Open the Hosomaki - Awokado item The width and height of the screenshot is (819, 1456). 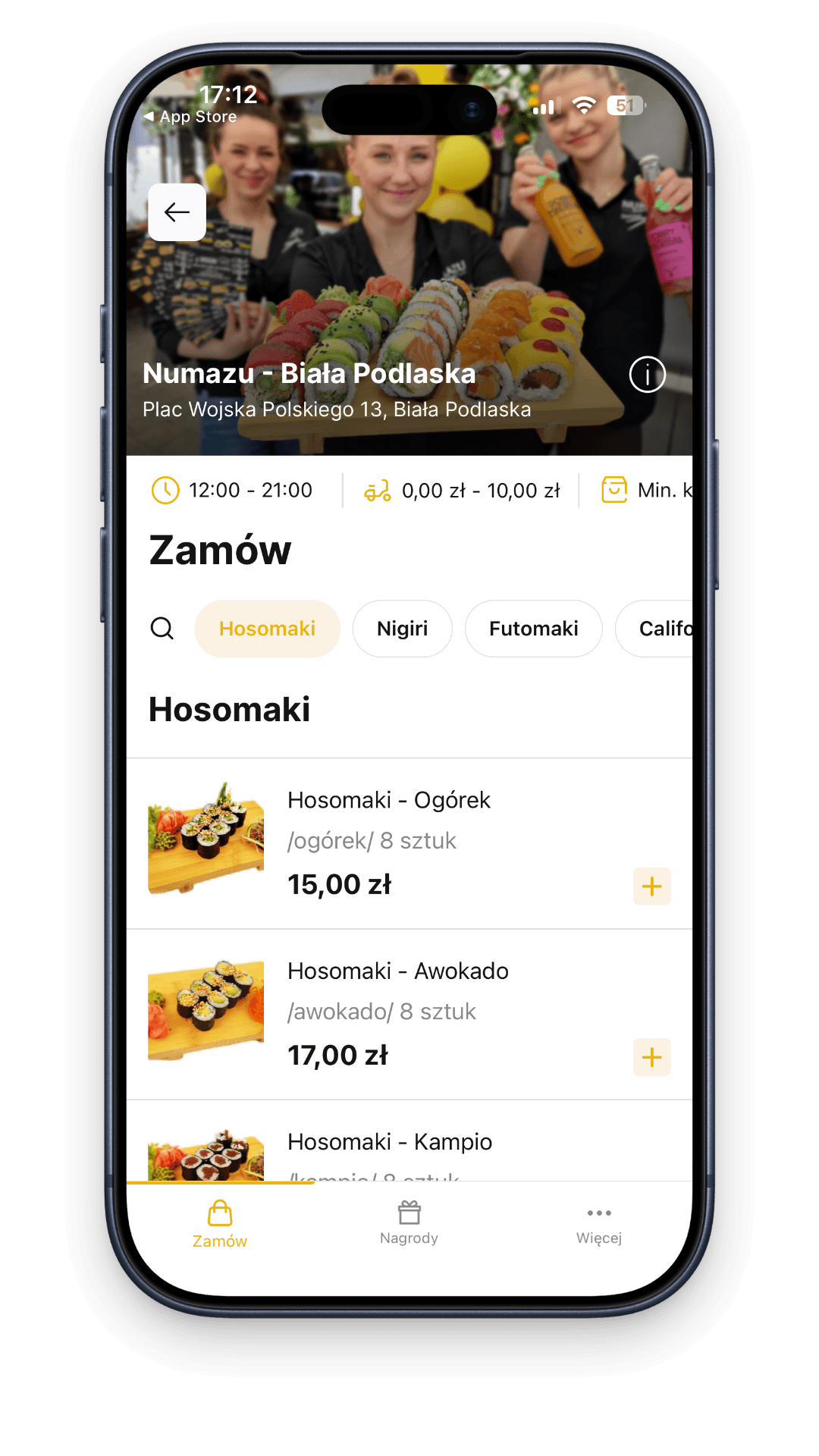tap(397, 971)
